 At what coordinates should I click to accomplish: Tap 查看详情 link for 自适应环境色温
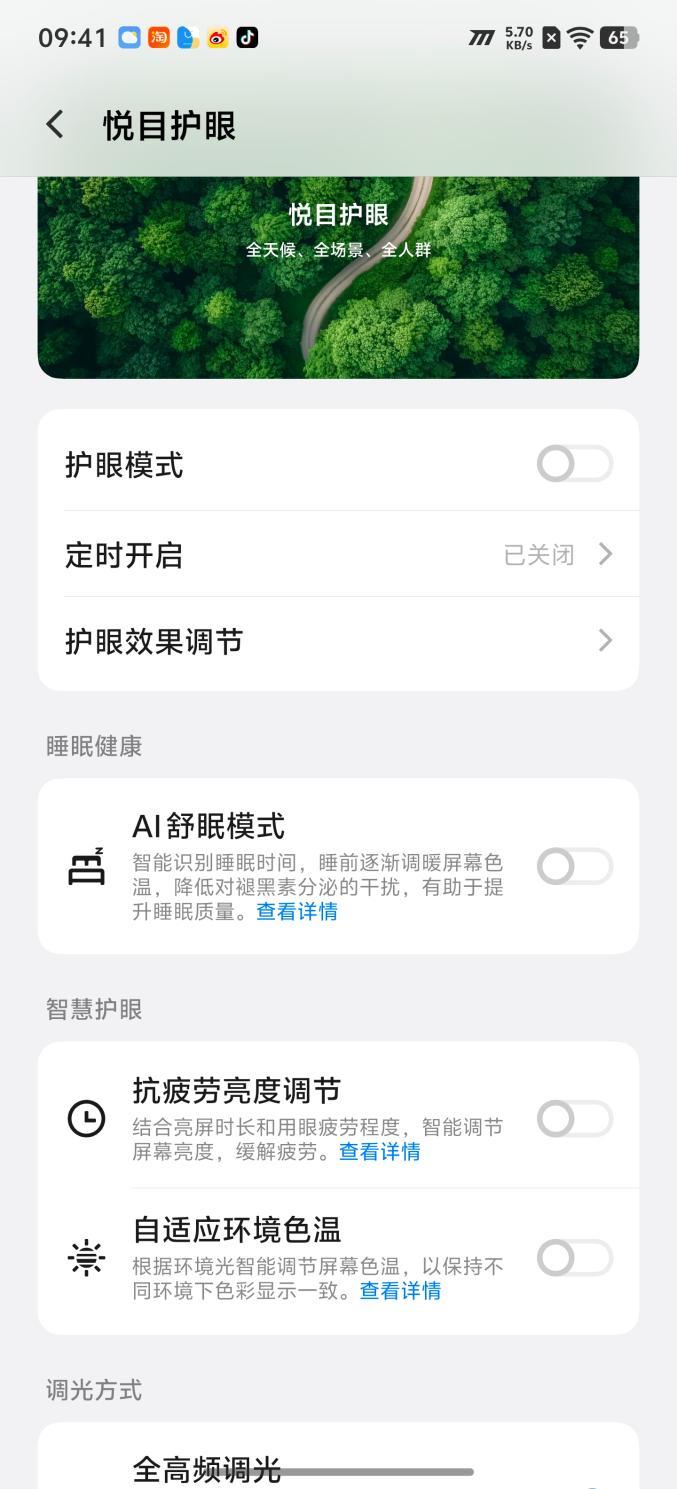(400, 1291)
